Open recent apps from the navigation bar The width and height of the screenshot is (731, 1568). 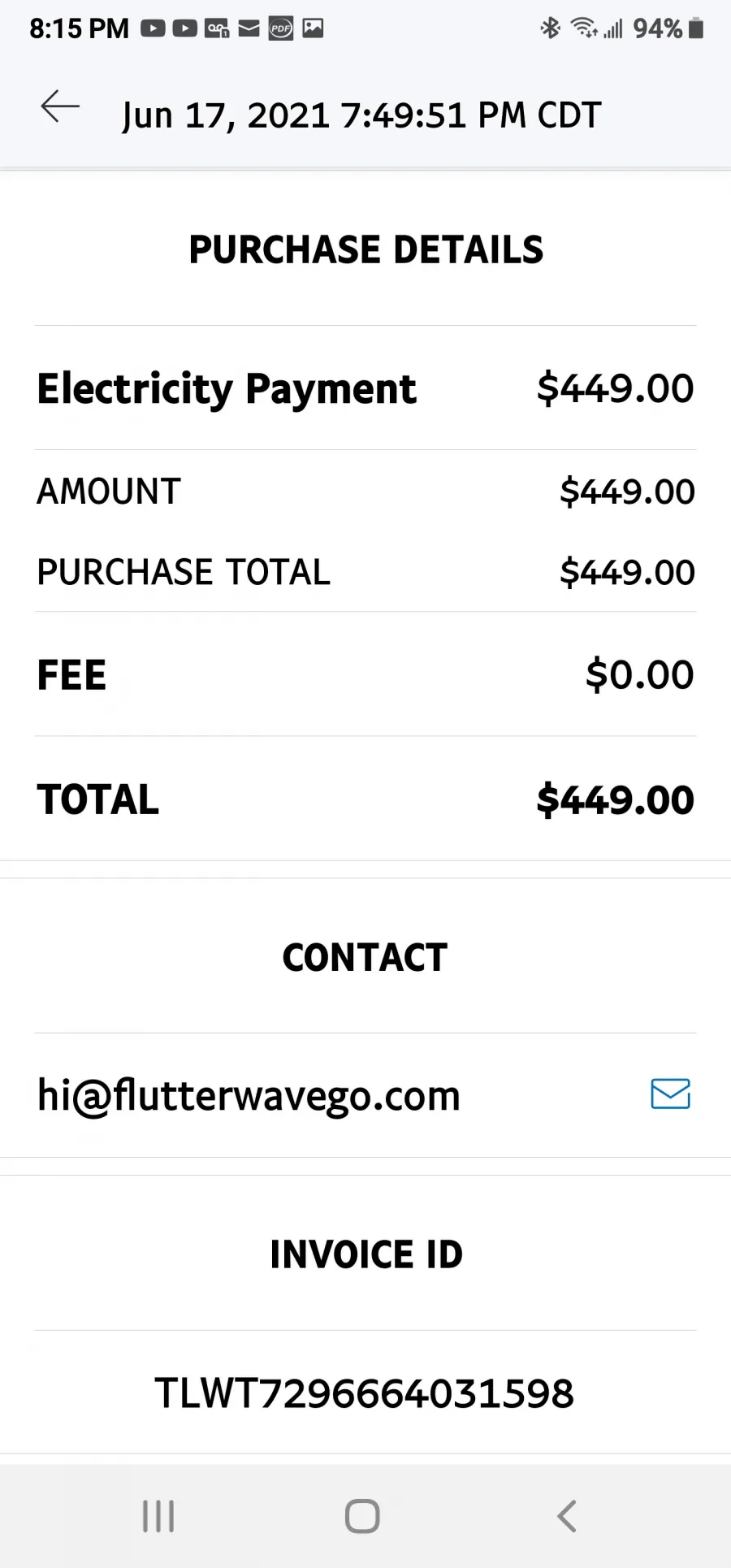(158, 1516)
